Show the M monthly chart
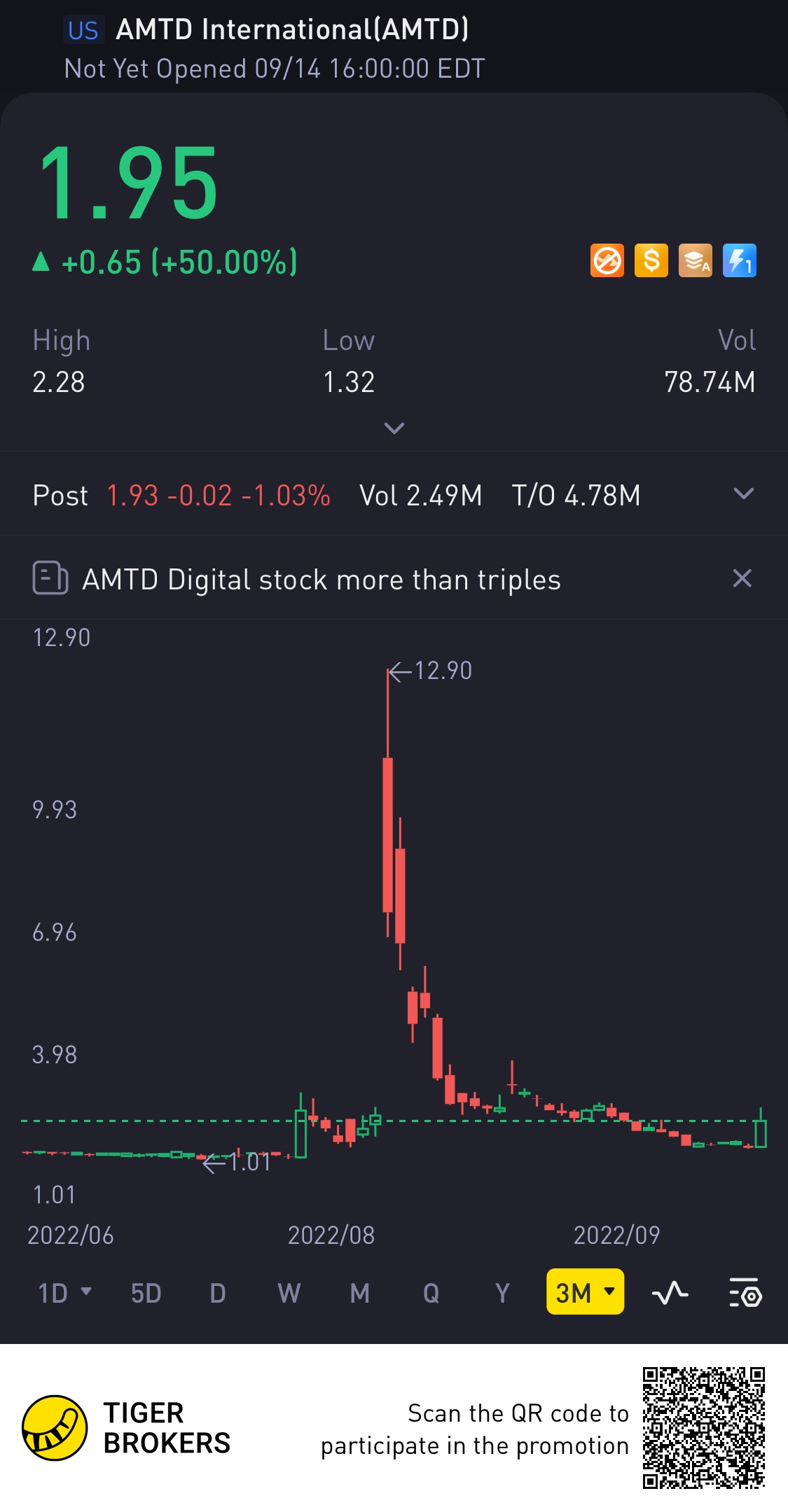Viewport: 788px width, 1512px height. click(360, 1293)
